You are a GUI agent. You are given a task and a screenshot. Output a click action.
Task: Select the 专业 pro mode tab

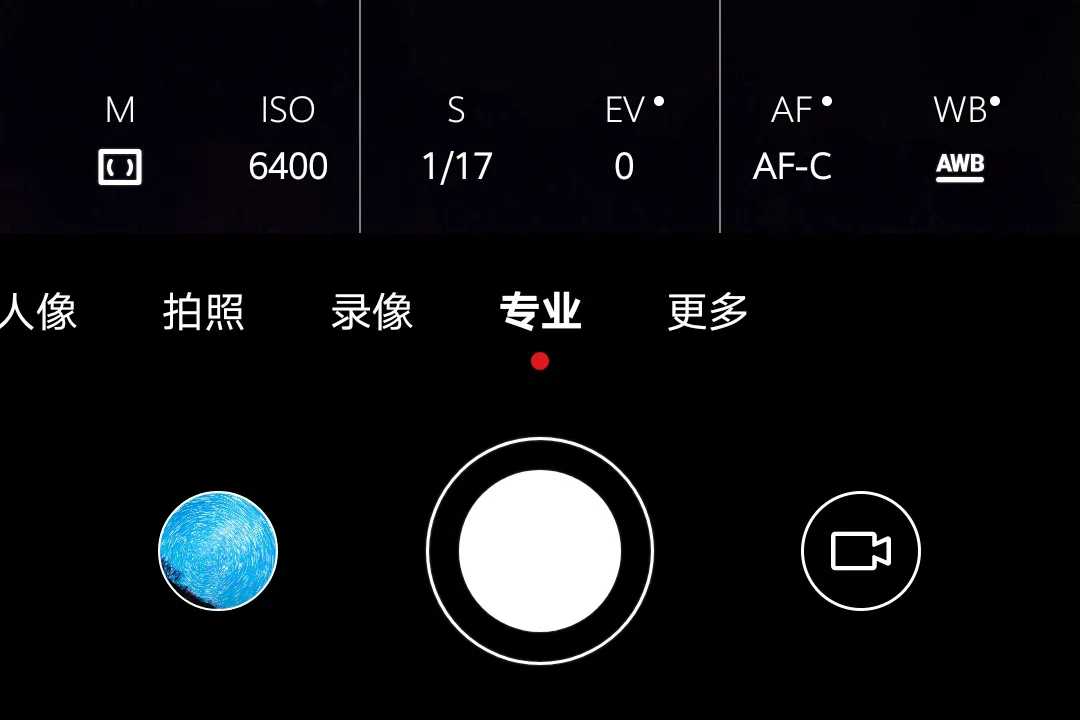540,313
